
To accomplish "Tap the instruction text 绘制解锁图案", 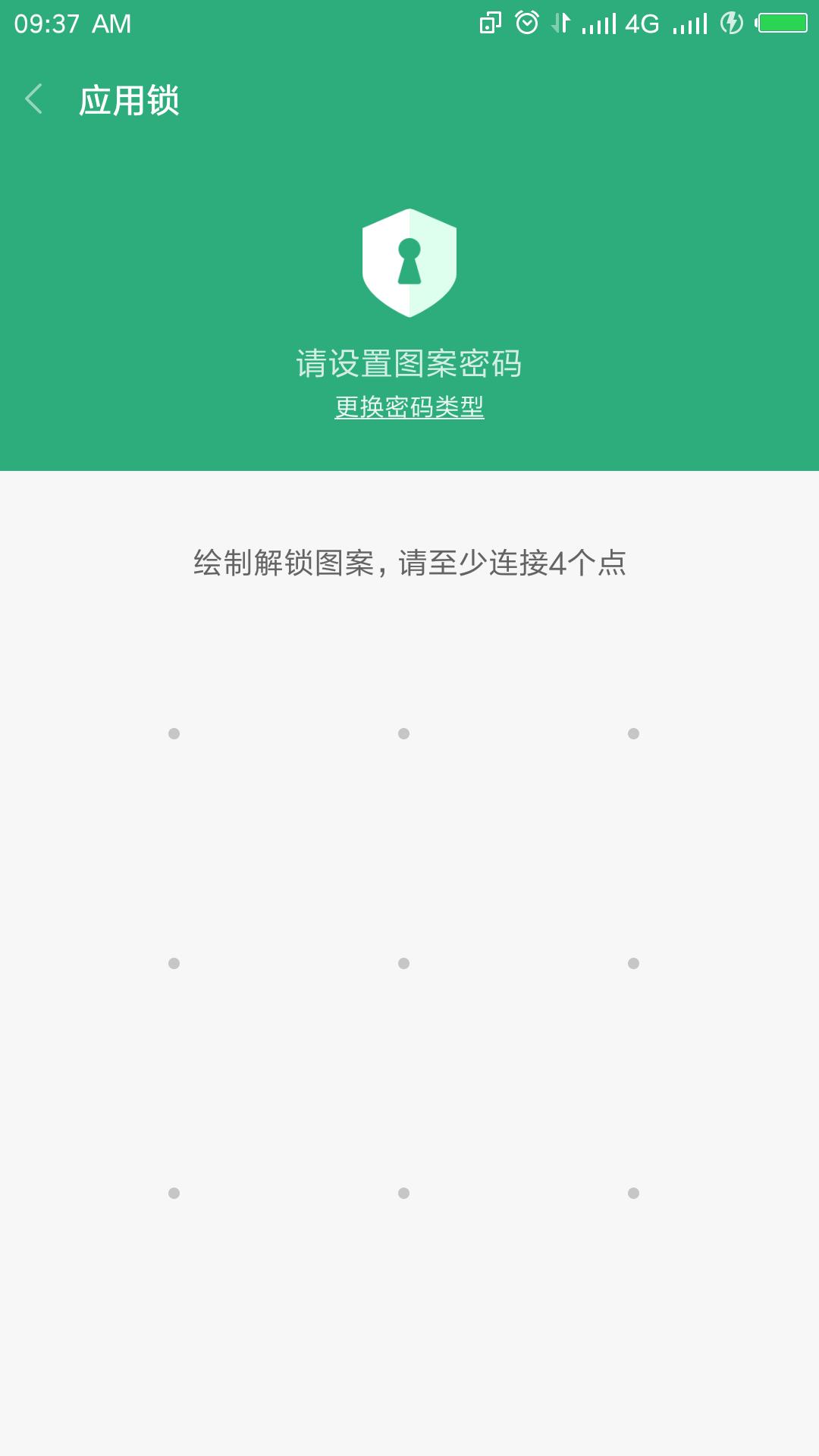I will click(409, 563).
